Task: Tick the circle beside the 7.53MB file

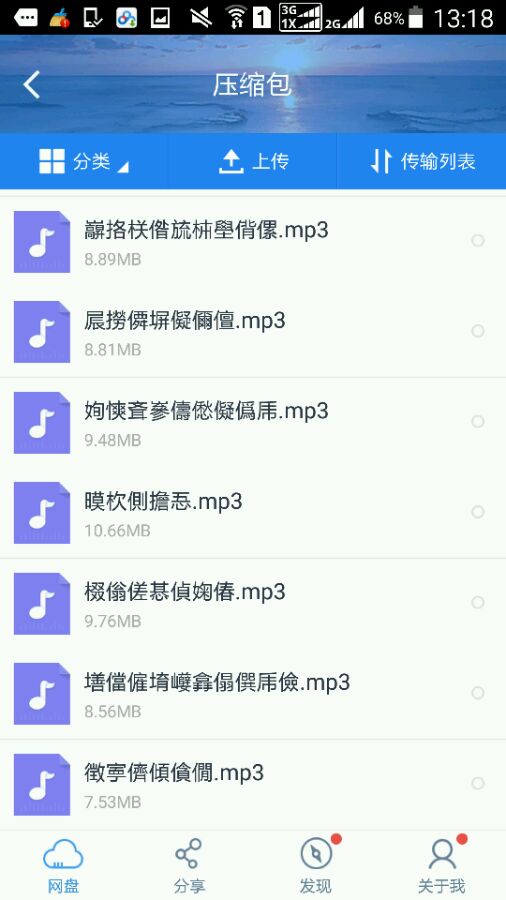Action: pos(478,783)
